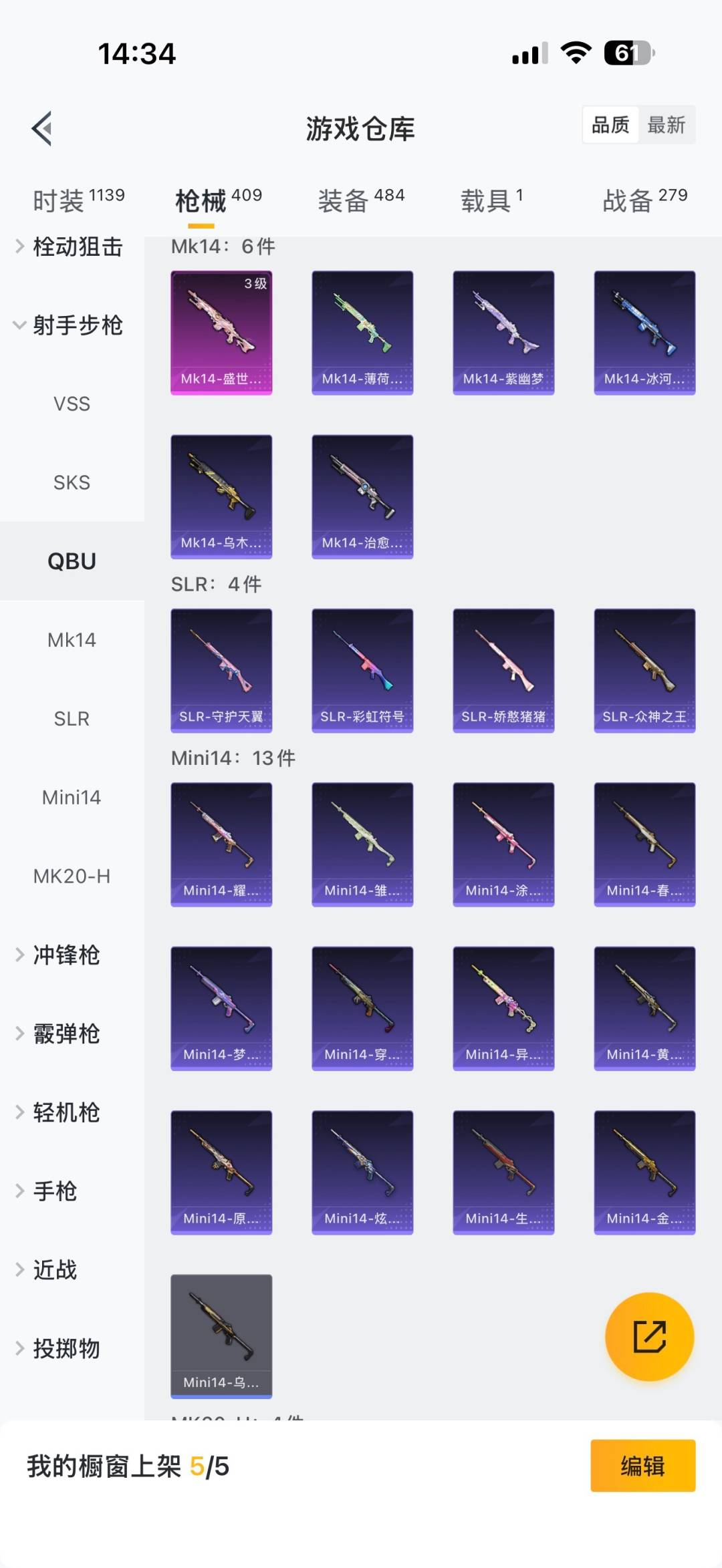Expand the 冲锋枪 category

click(66, 955)
